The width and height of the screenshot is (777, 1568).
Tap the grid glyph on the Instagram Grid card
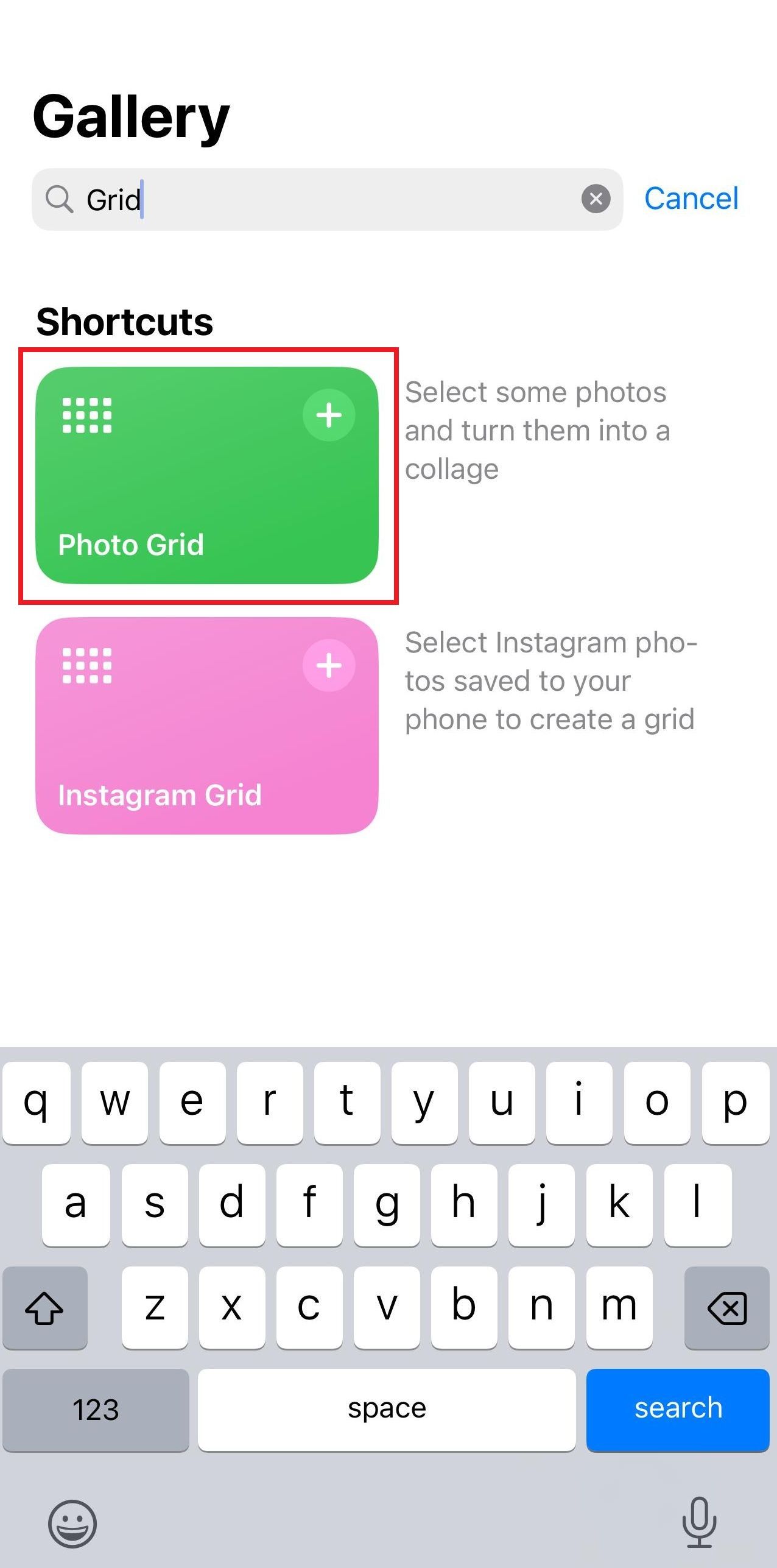click(x=85, y=666)
